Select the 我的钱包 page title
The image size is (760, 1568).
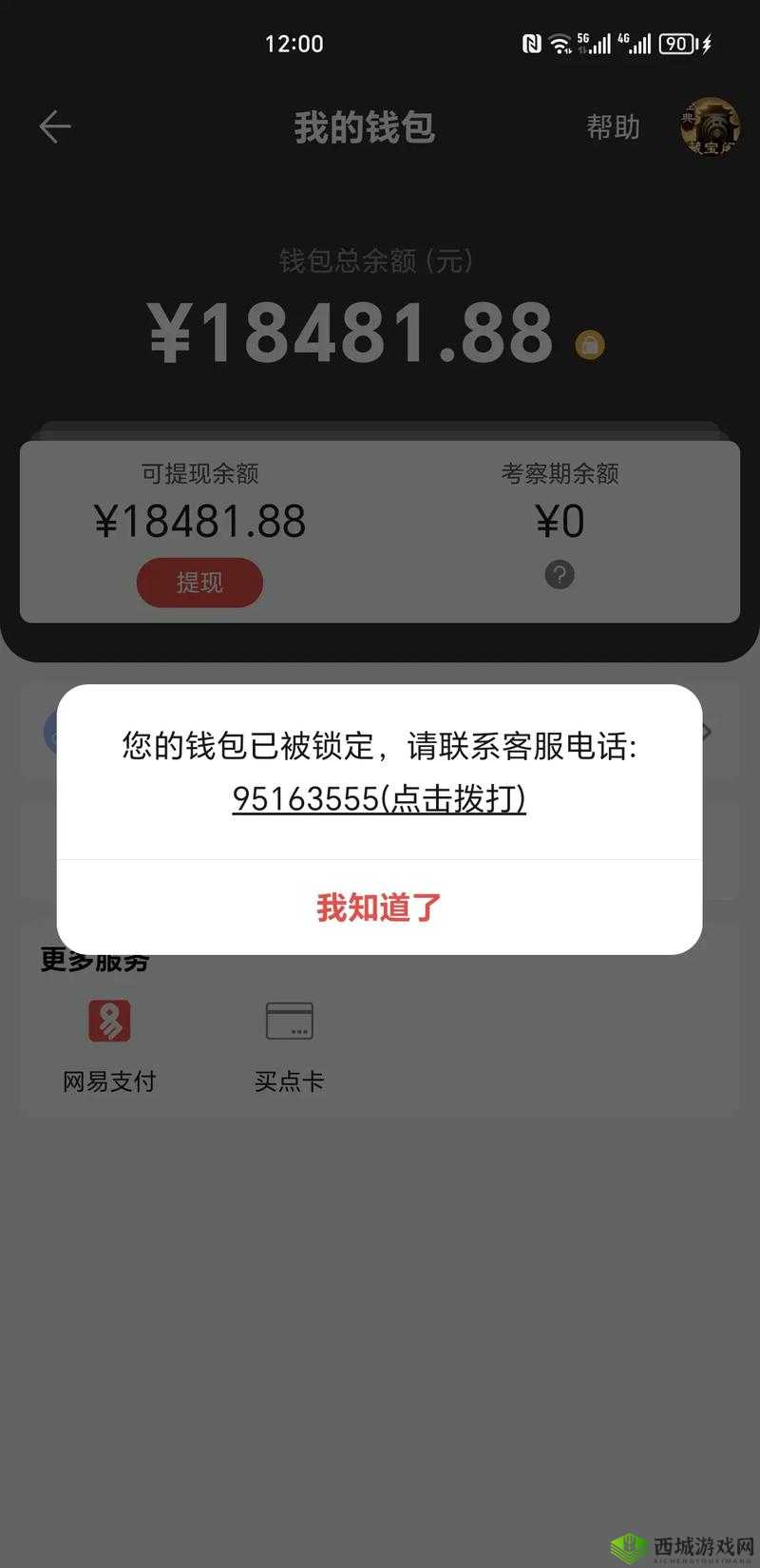tap(364, 130)
